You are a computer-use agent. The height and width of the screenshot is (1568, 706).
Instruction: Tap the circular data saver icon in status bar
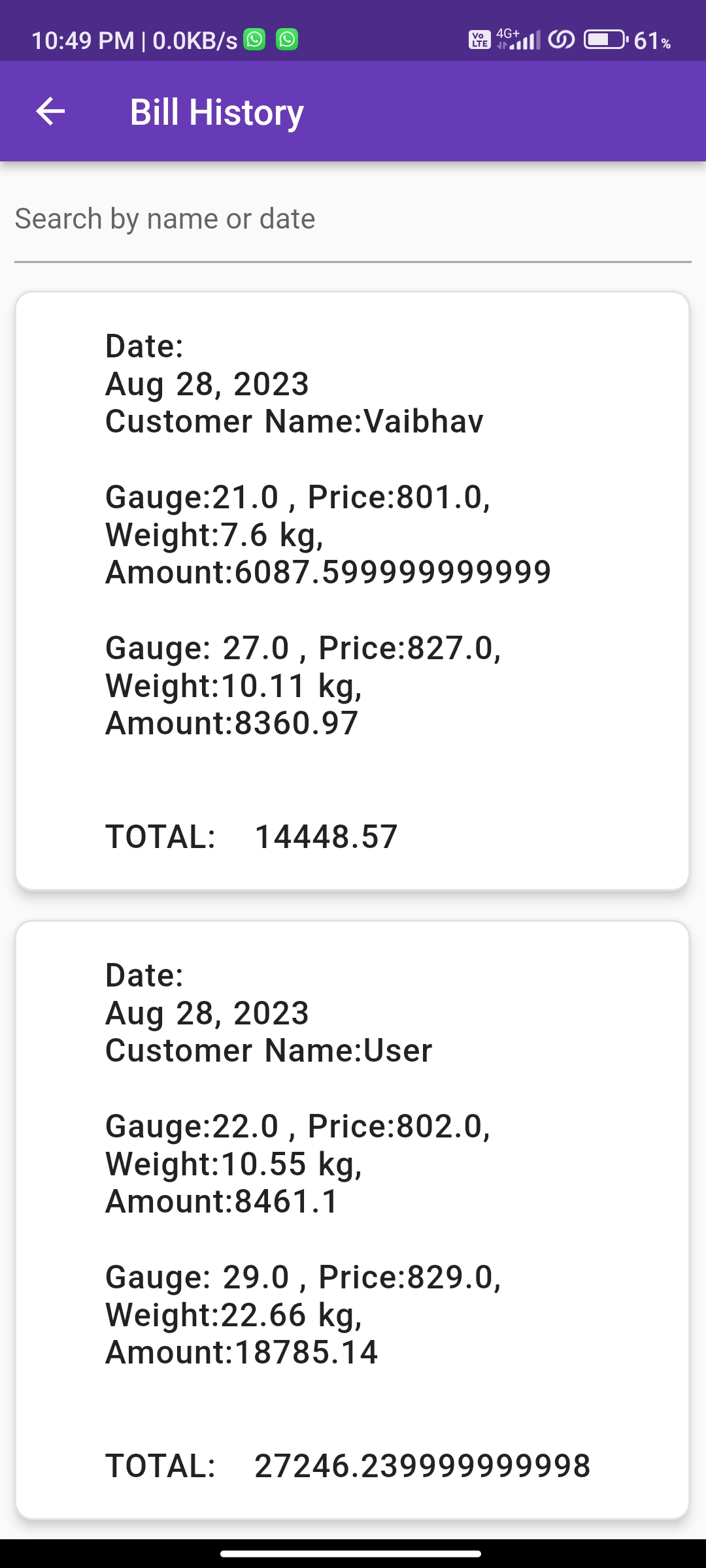(561, 39)
